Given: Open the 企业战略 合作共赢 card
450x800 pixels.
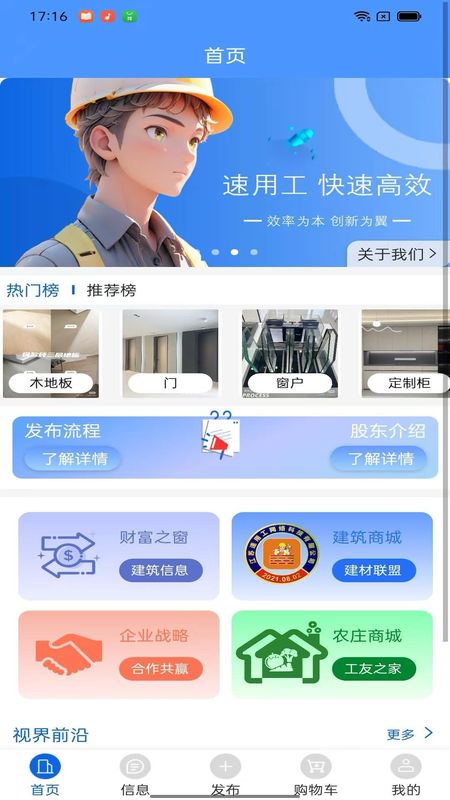Looking at the screenshot, I should 119,655.
